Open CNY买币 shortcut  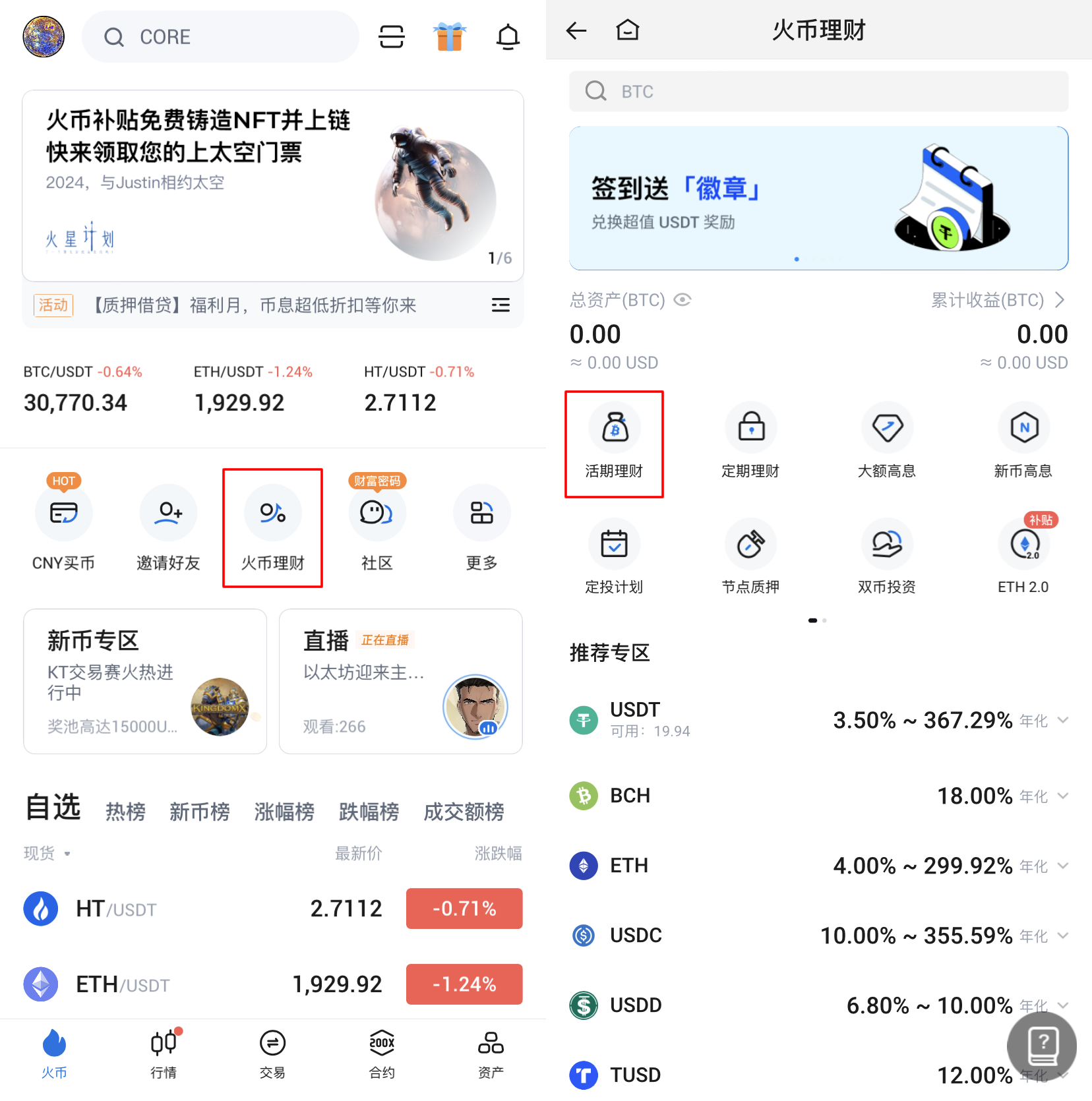click(x=63, y=527)
